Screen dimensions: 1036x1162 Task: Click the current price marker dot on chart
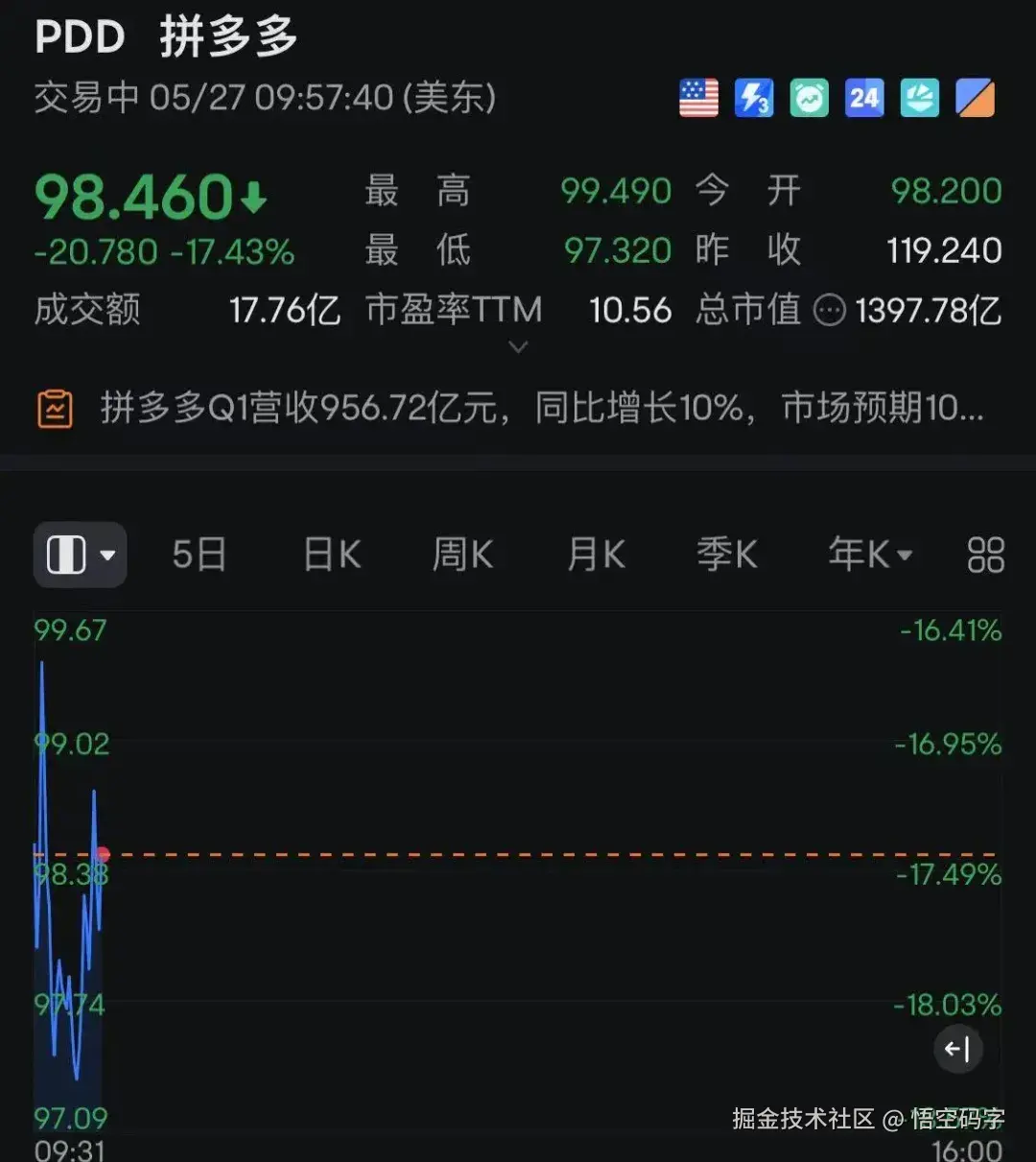103,852
